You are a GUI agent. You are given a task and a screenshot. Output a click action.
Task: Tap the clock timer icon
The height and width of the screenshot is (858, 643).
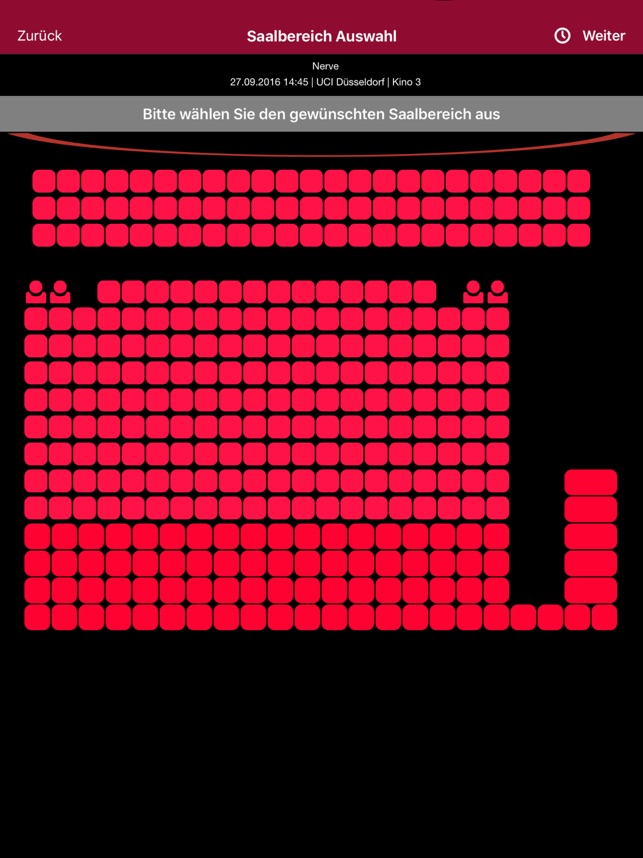click(562, 35)
